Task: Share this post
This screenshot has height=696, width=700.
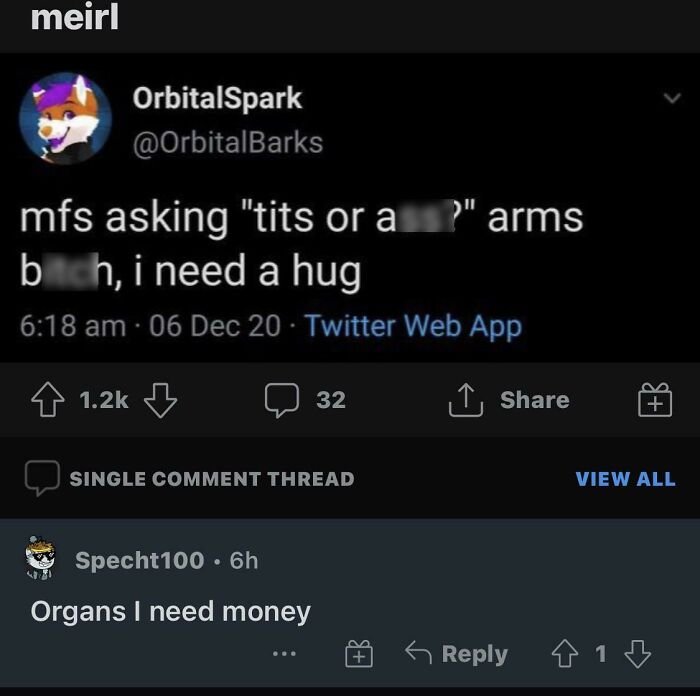Action: click(508, 400)
